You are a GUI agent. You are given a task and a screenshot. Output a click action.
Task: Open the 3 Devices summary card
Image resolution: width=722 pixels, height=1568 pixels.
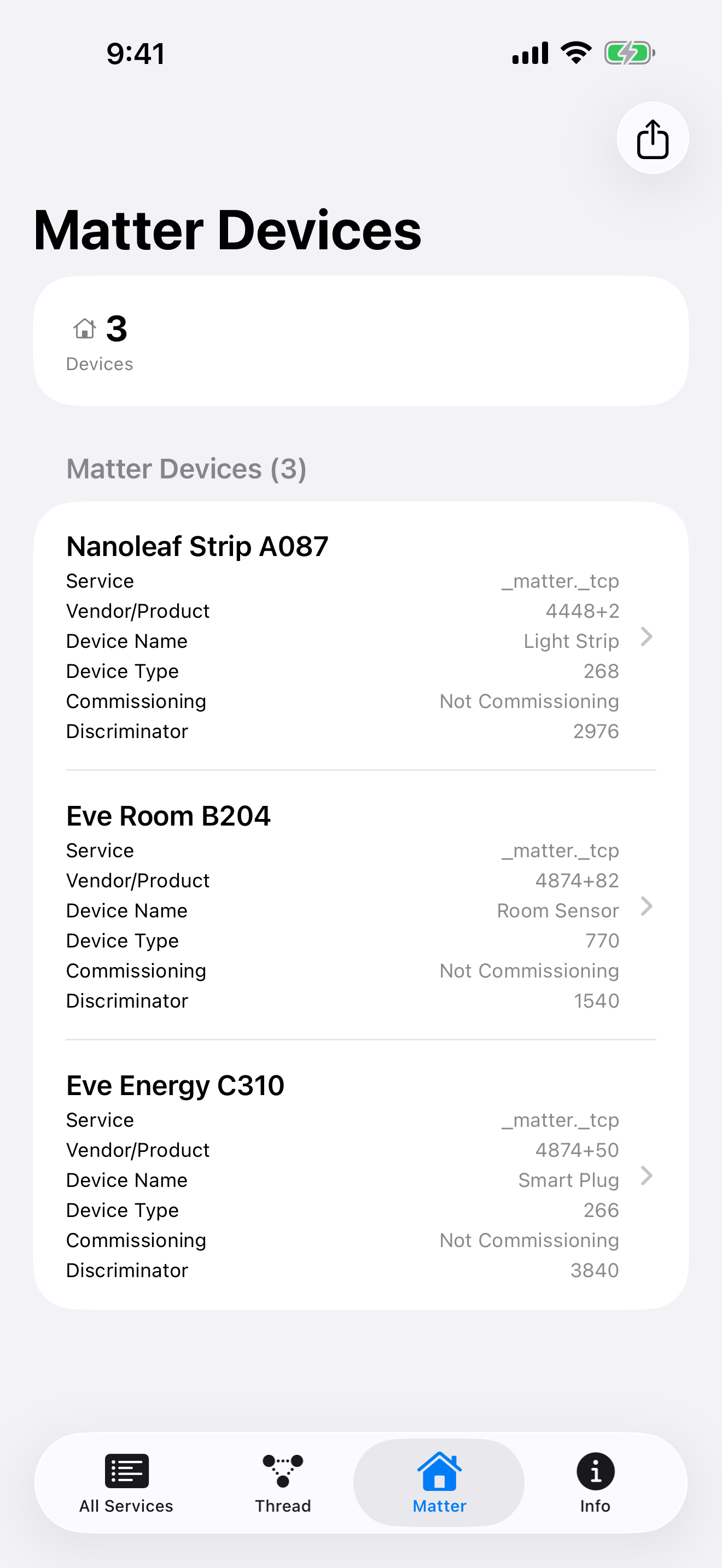pos(361,341)
